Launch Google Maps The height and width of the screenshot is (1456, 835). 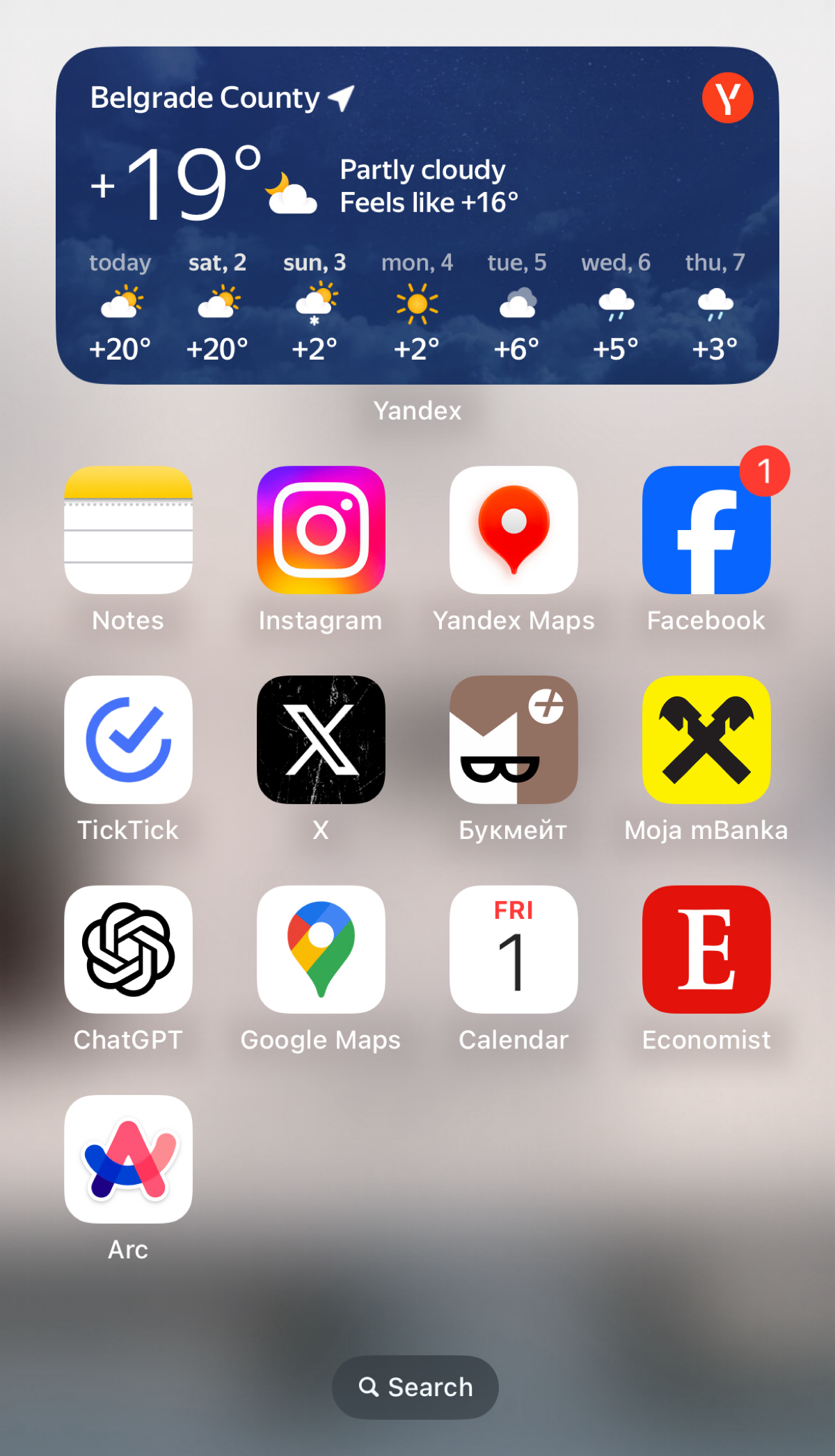coord(321,950)
